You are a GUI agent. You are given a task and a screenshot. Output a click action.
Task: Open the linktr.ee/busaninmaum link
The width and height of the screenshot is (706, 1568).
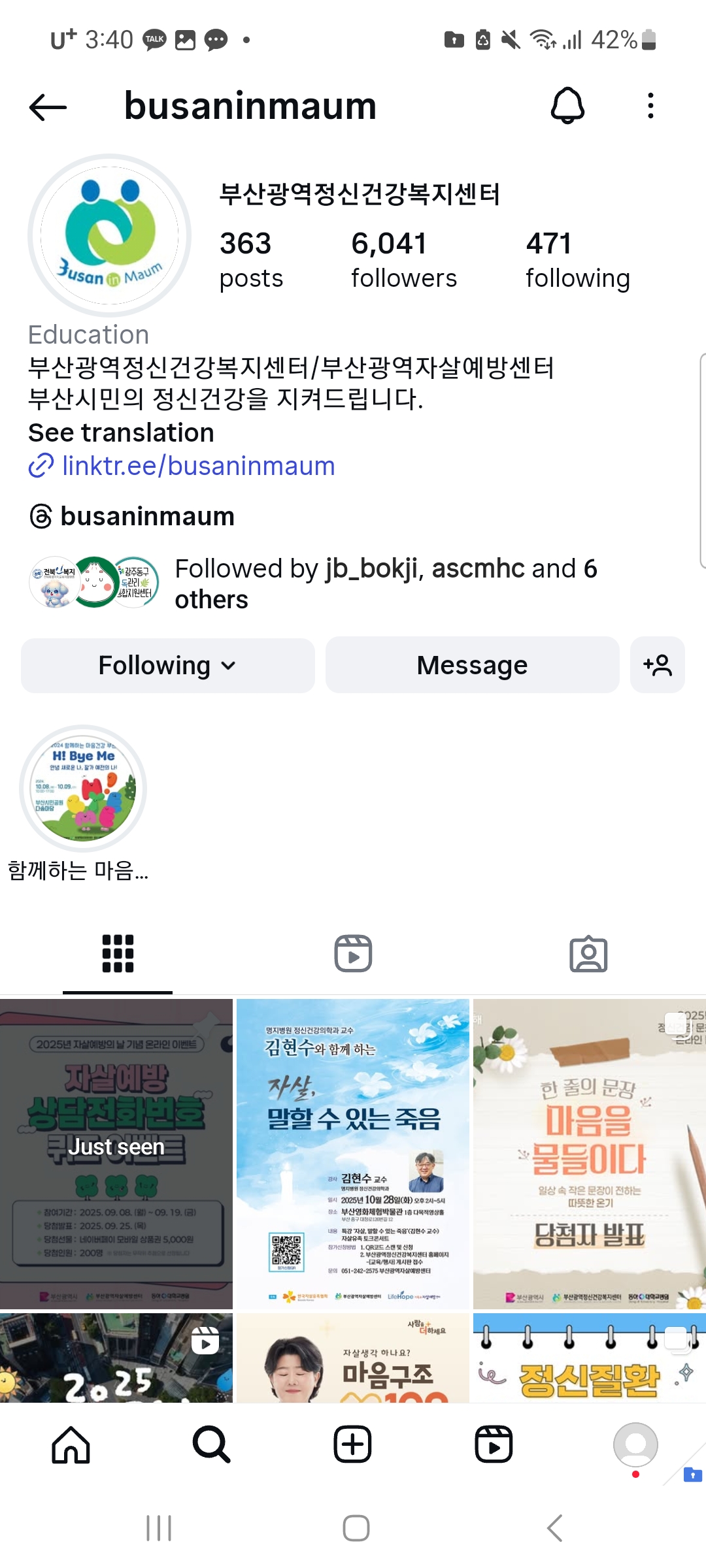(197, 466)
